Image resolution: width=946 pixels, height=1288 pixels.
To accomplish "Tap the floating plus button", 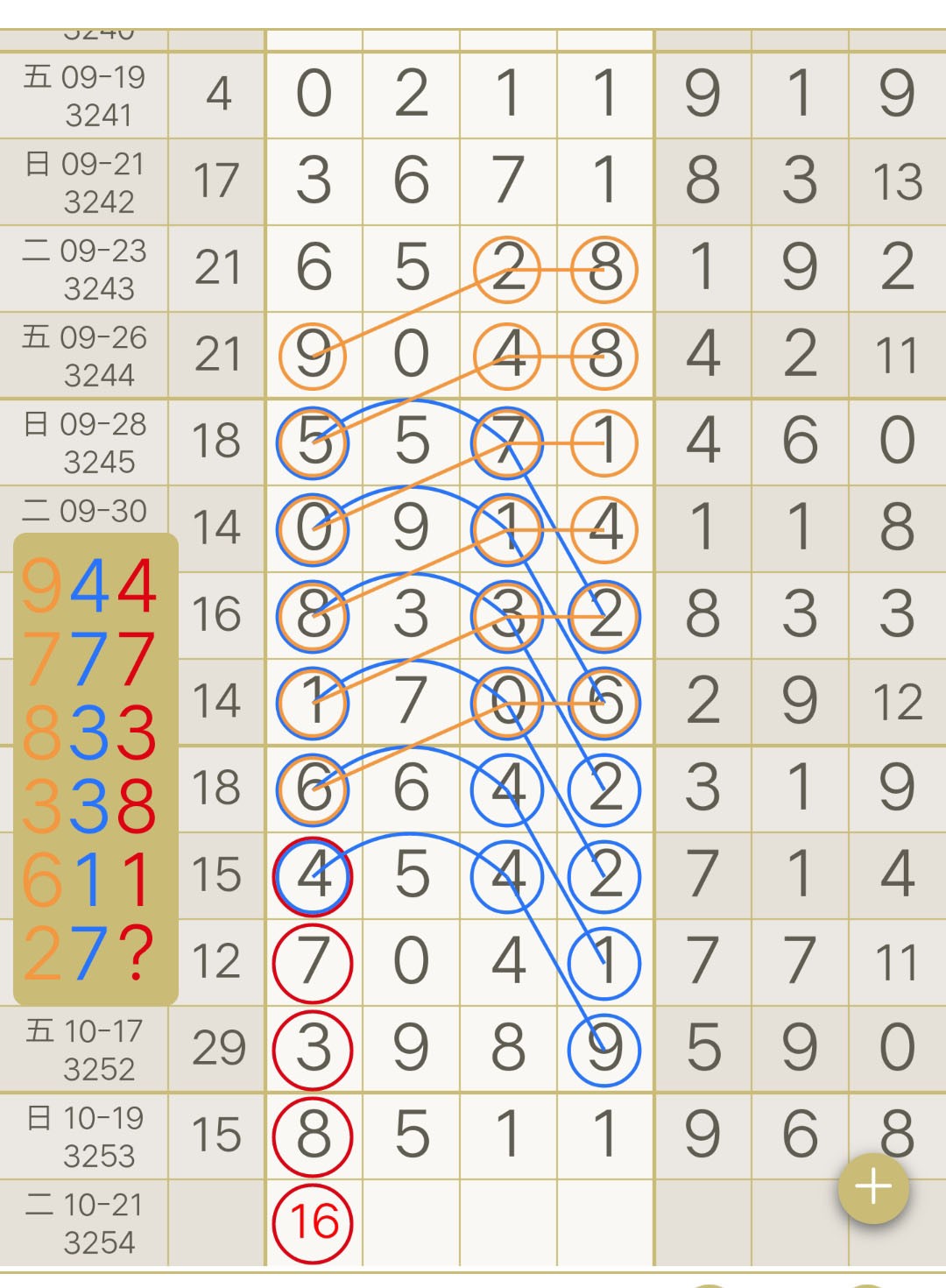I will click(872, 1188).
